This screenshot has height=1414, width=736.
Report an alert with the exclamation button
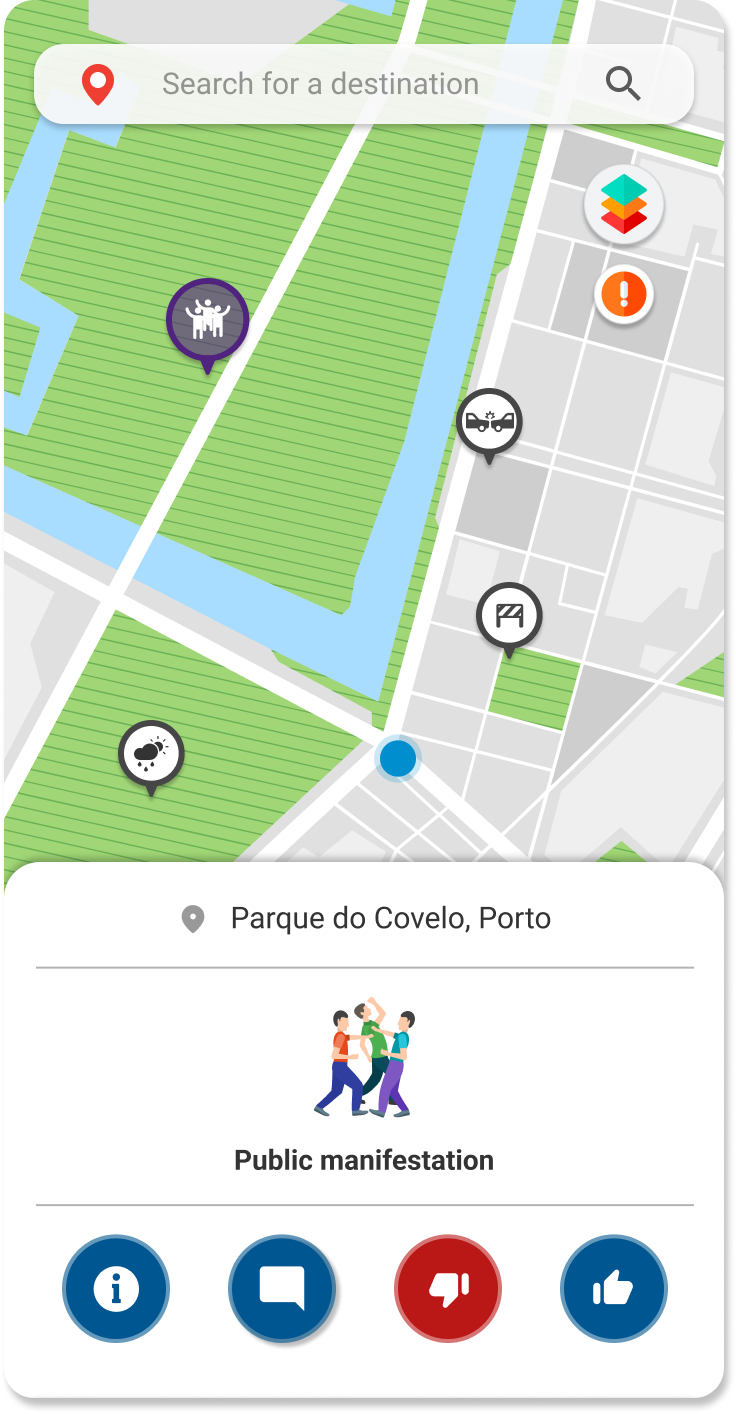coord(624,295)
